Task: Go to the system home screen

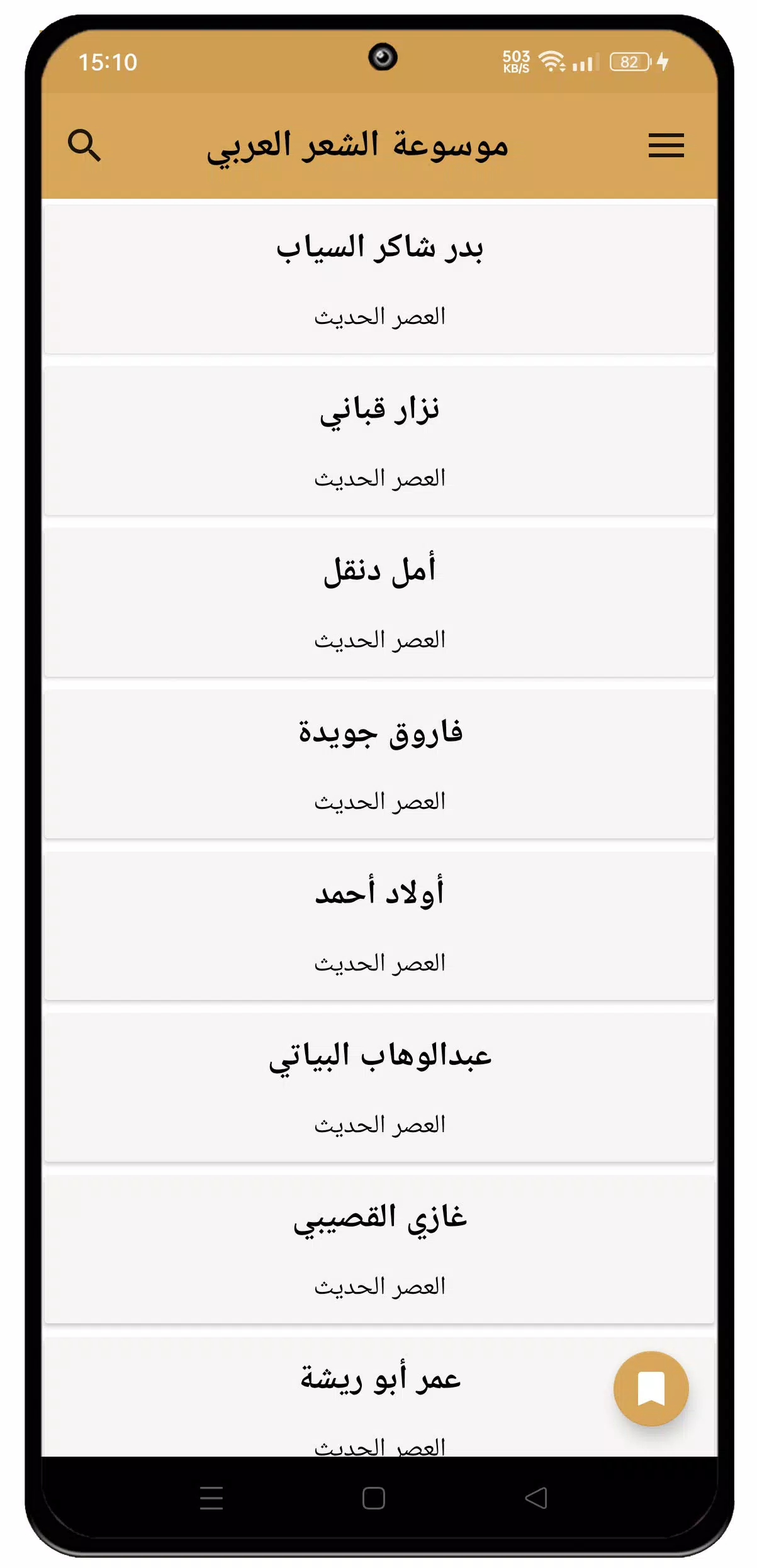Action: pyautogui.click(x=374, y=1498)
